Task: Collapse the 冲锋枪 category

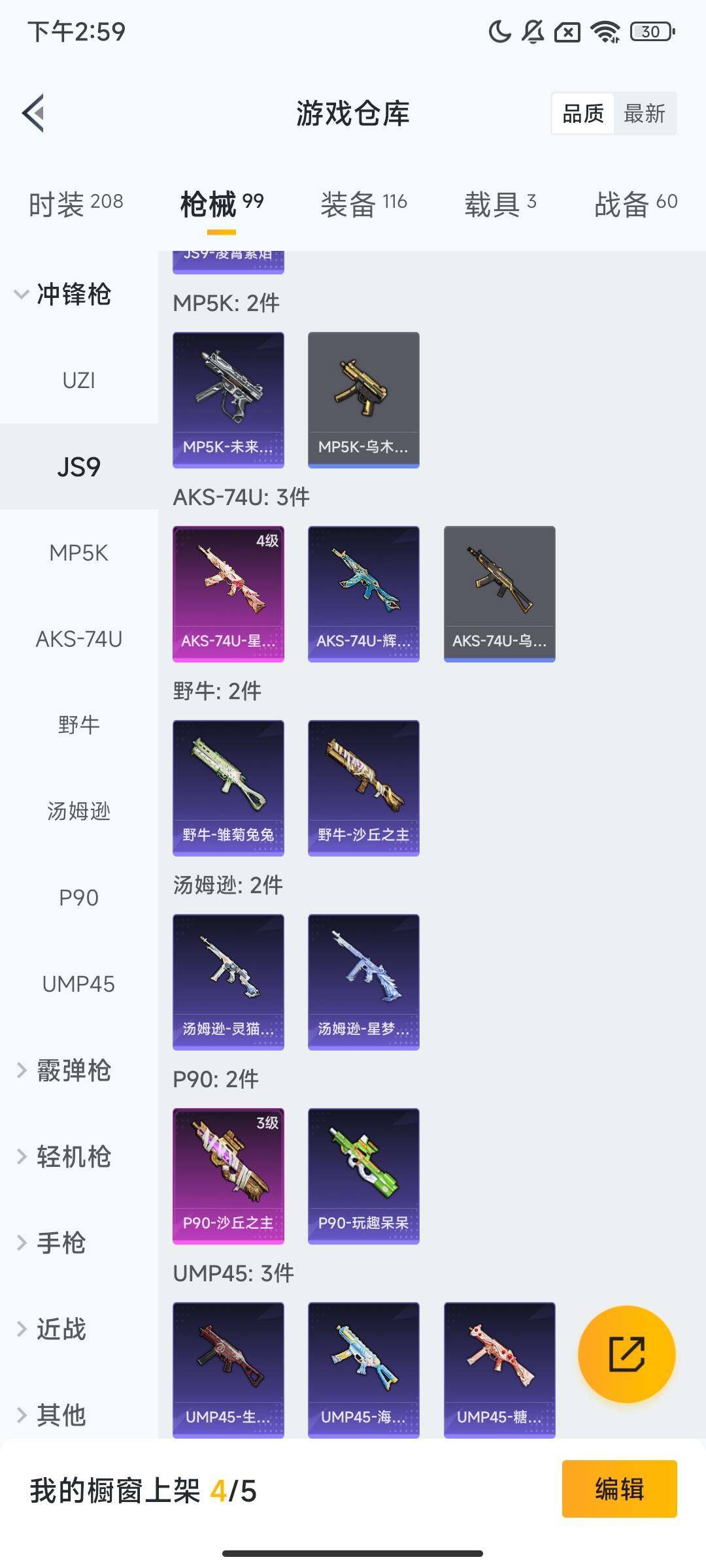Action: (x=63, y=294)
